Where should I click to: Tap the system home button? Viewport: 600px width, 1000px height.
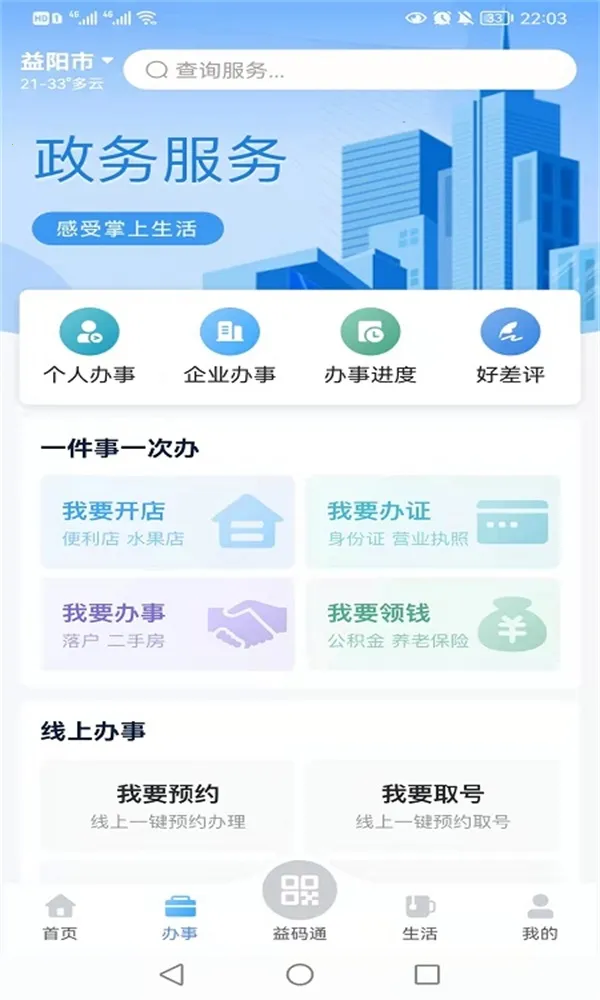(300, 973)
